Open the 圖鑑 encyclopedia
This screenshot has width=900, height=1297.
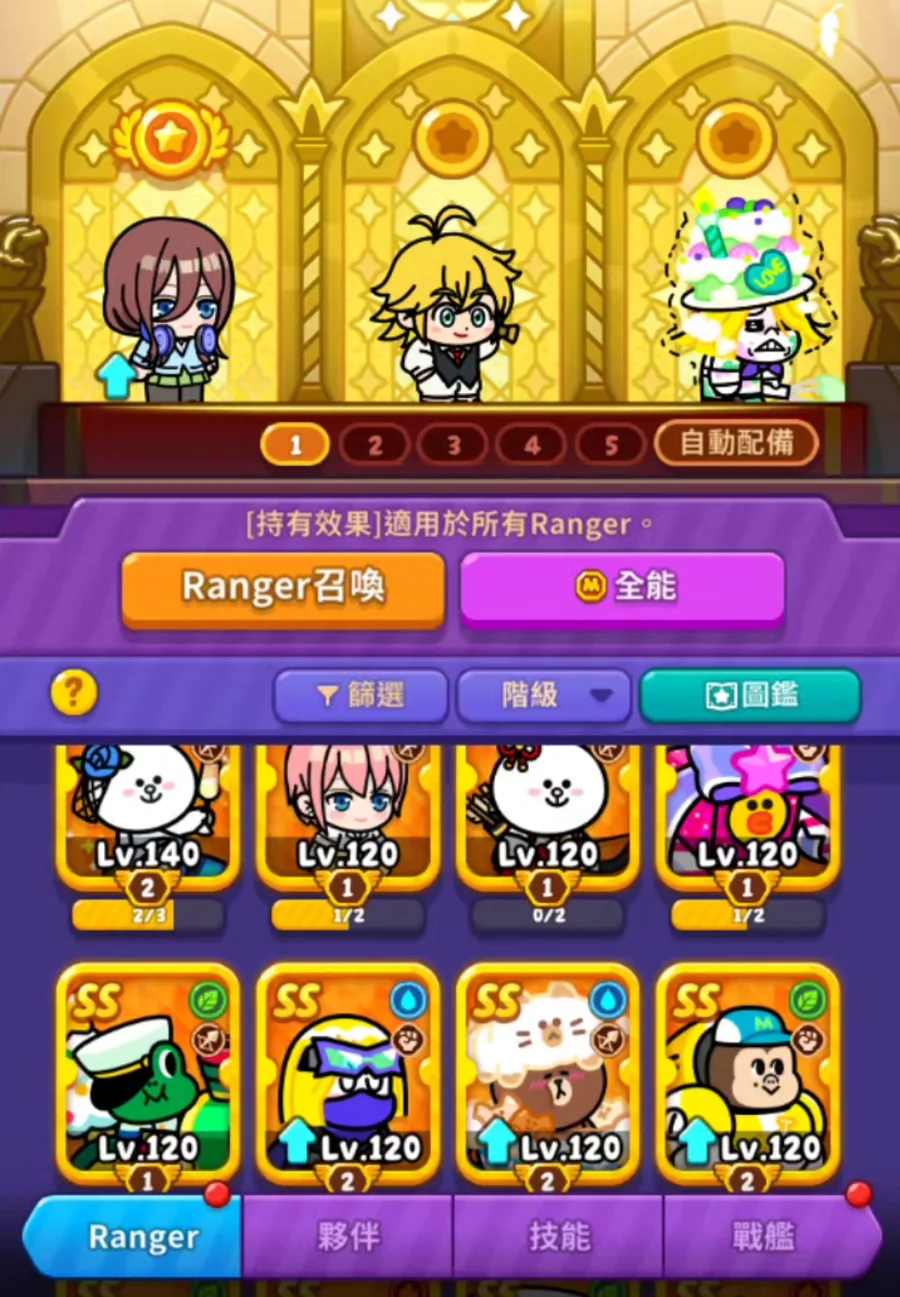point(750,695)
